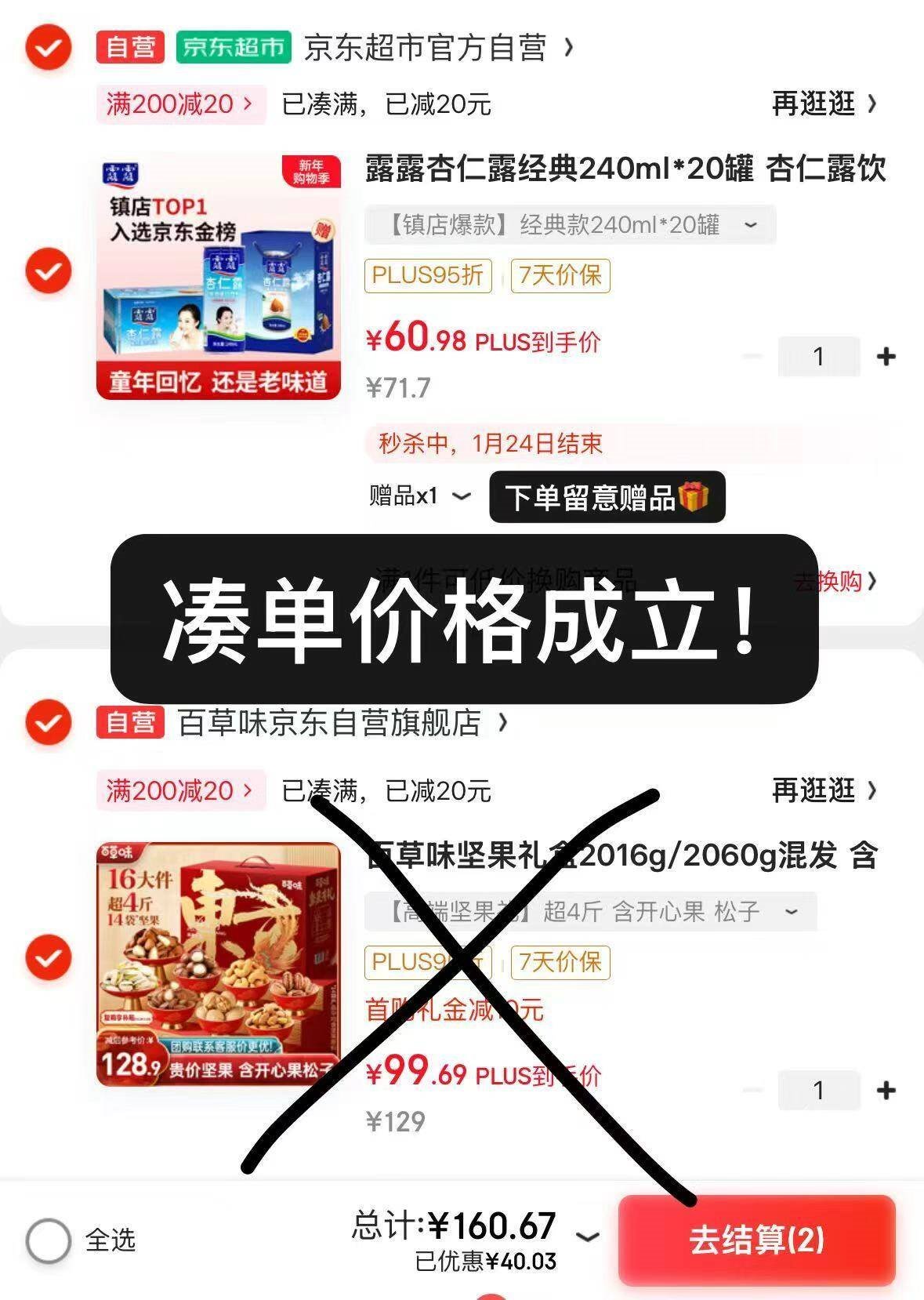This screenshot has height=1300, width=924.
Task: Visit the 百草味京东自营旗舰店 store page
Action: (342, 722)
